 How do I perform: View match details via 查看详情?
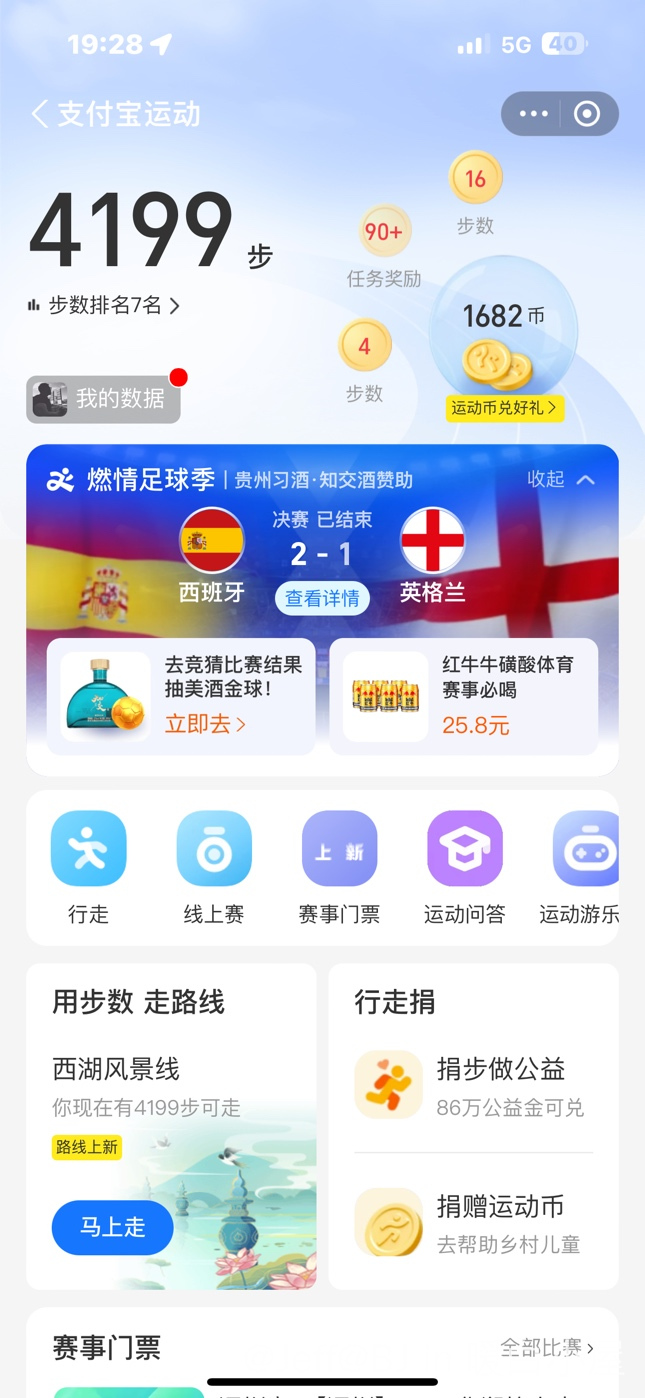[322, 599]
